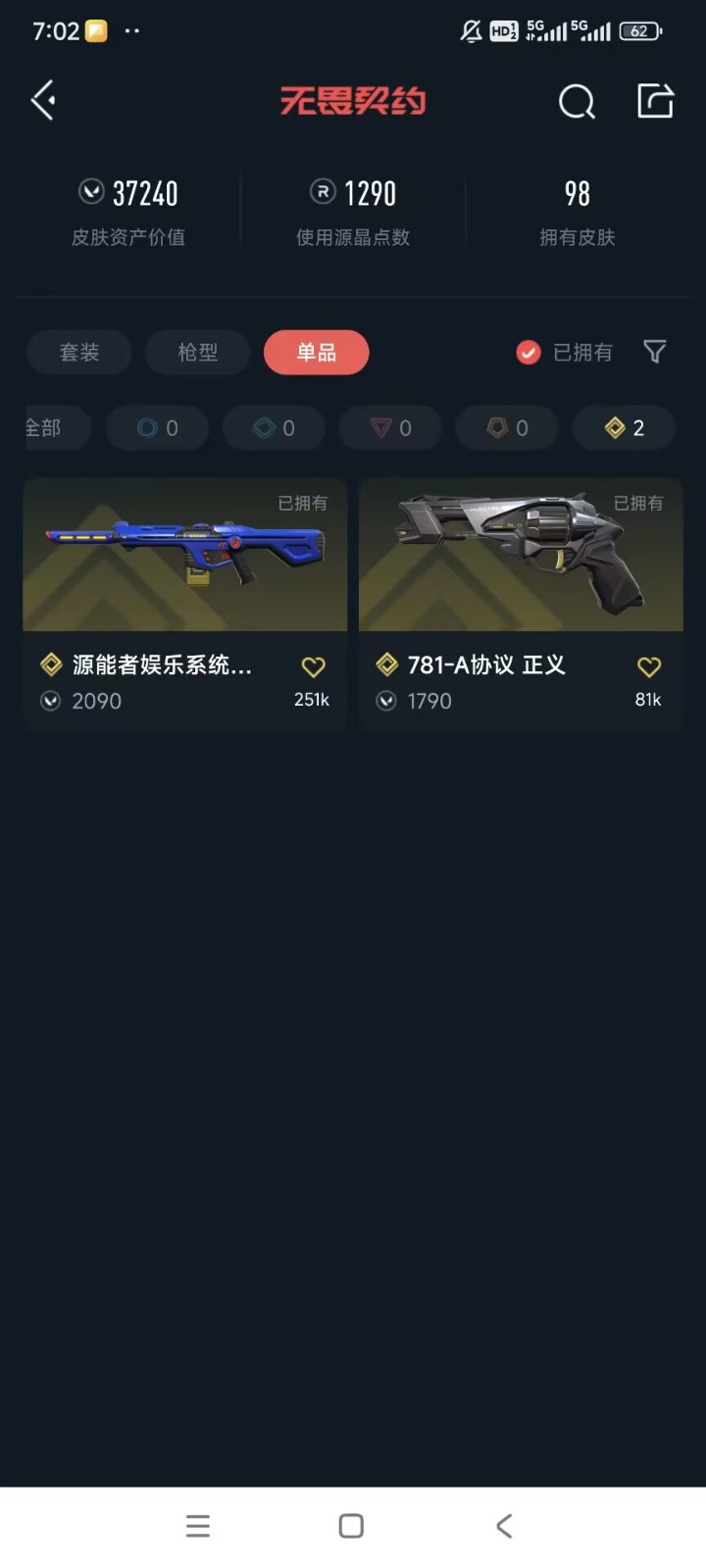Switch to the 枪型 tab
The width and height of the screenshot is (706, 1568).
198,352
